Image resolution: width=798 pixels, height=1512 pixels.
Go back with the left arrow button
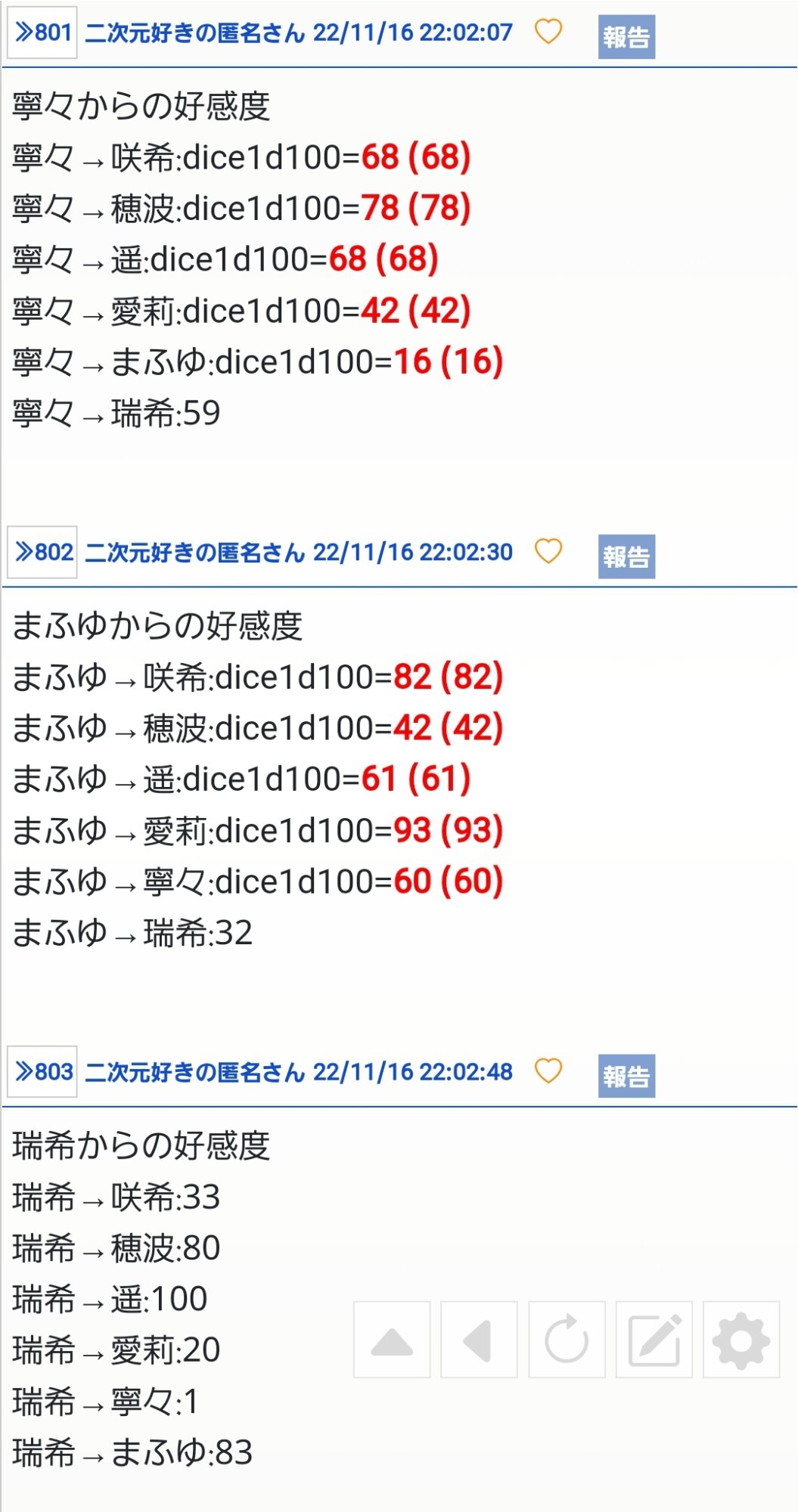[x=479, y=1340]
